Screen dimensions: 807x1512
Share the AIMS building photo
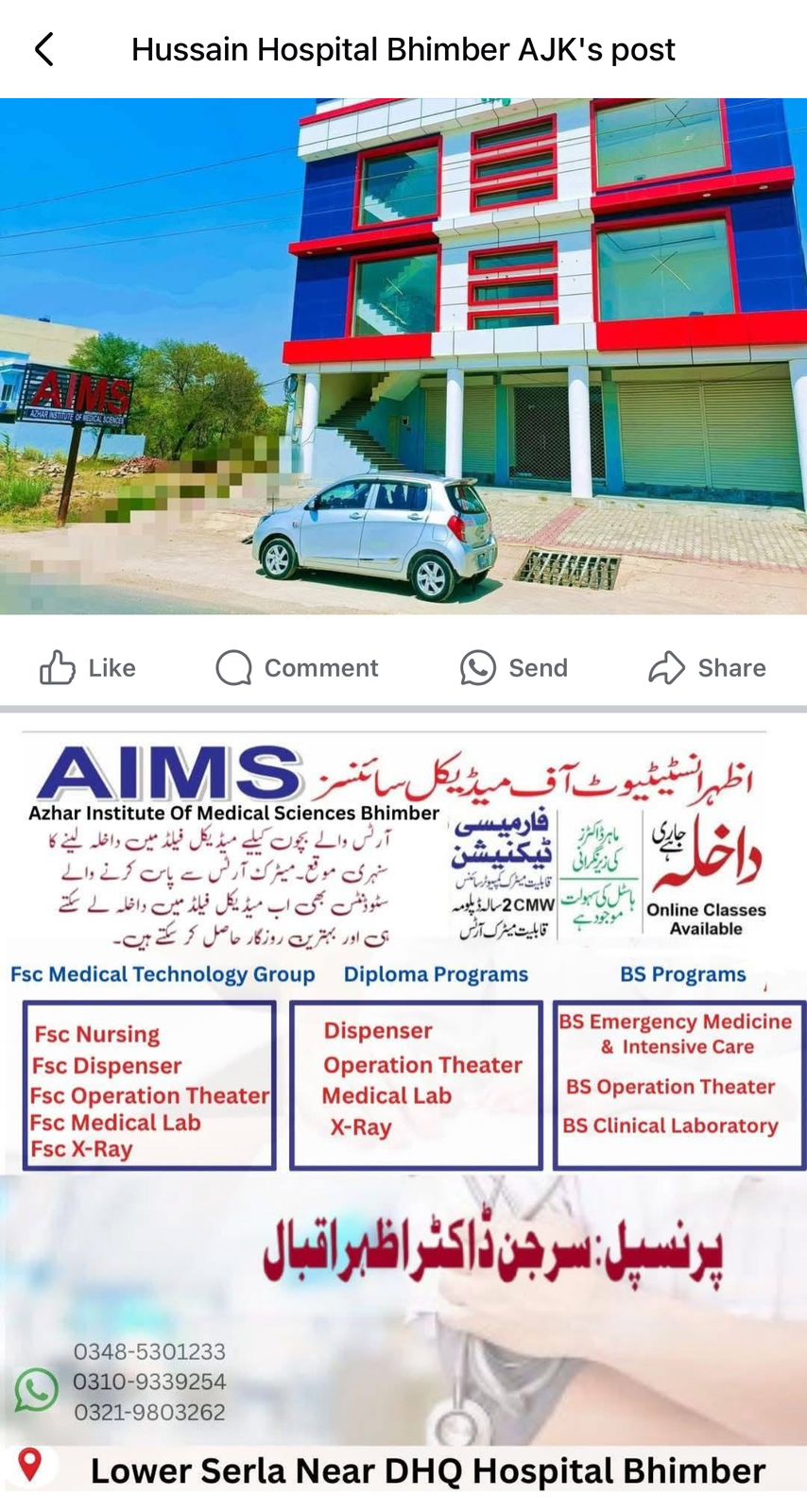coord(707,667)
